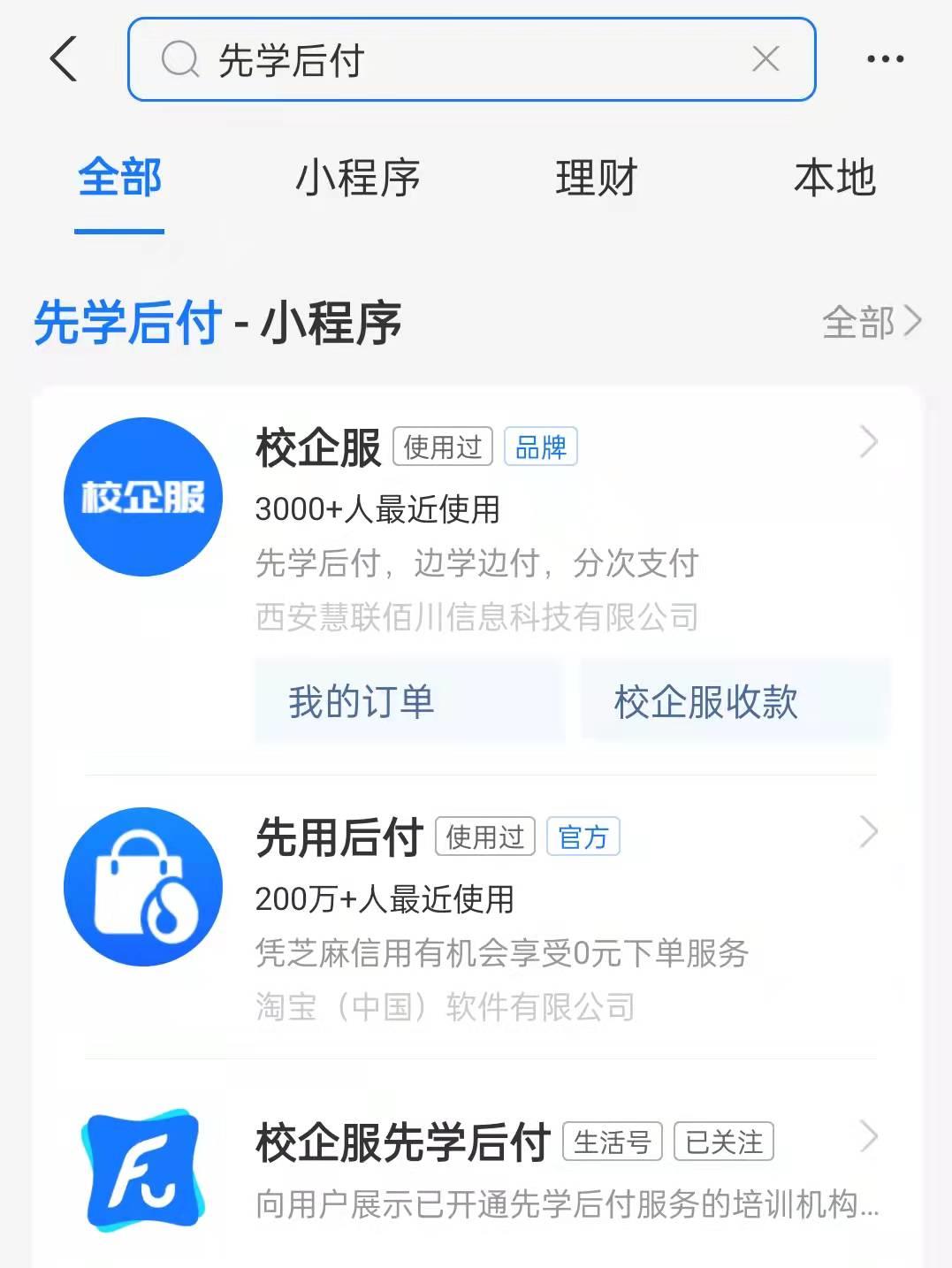Go back using the top-left arrow
The image size is (952, 1268).
(x=64, y=59)
